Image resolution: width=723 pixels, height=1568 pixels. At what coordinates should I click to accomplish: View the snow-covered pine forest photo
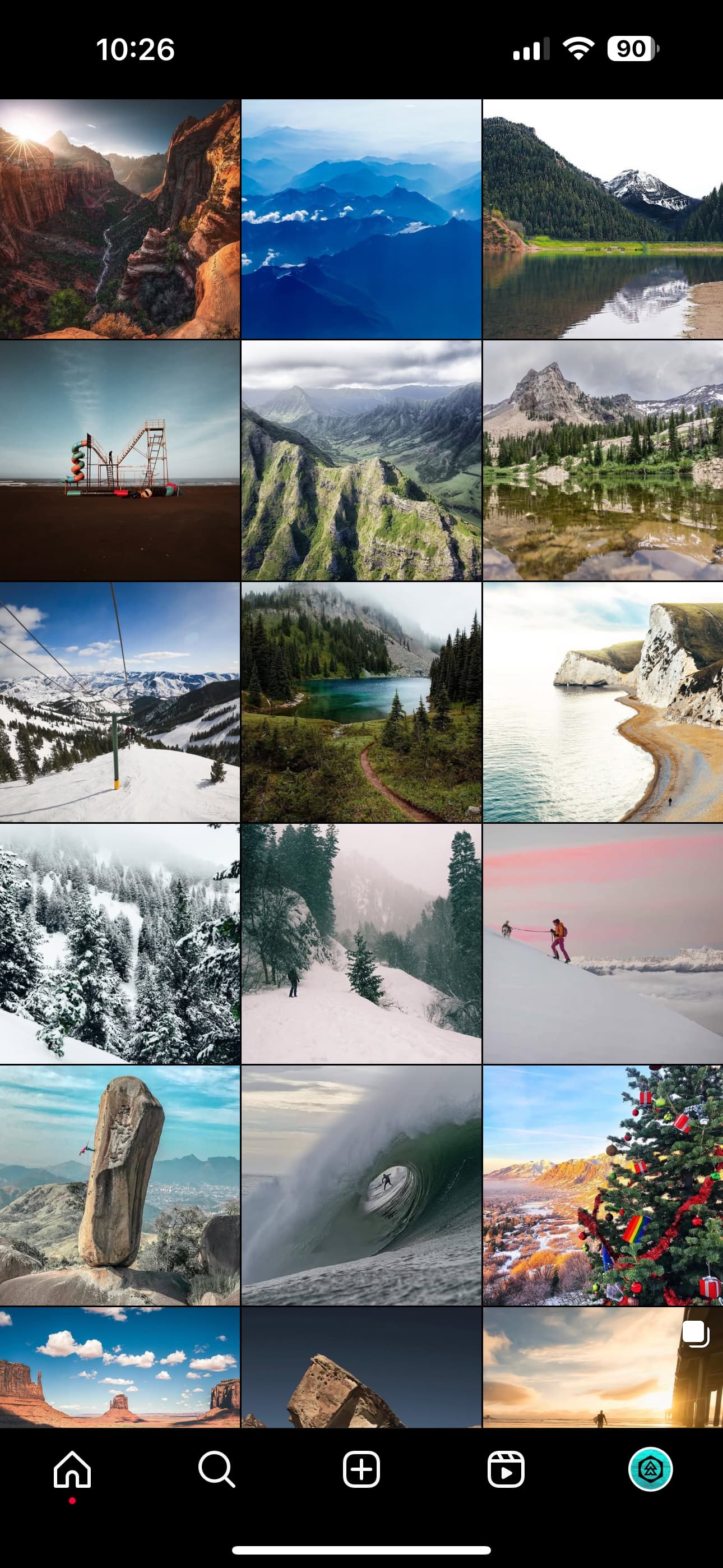[x=120, y=944]
